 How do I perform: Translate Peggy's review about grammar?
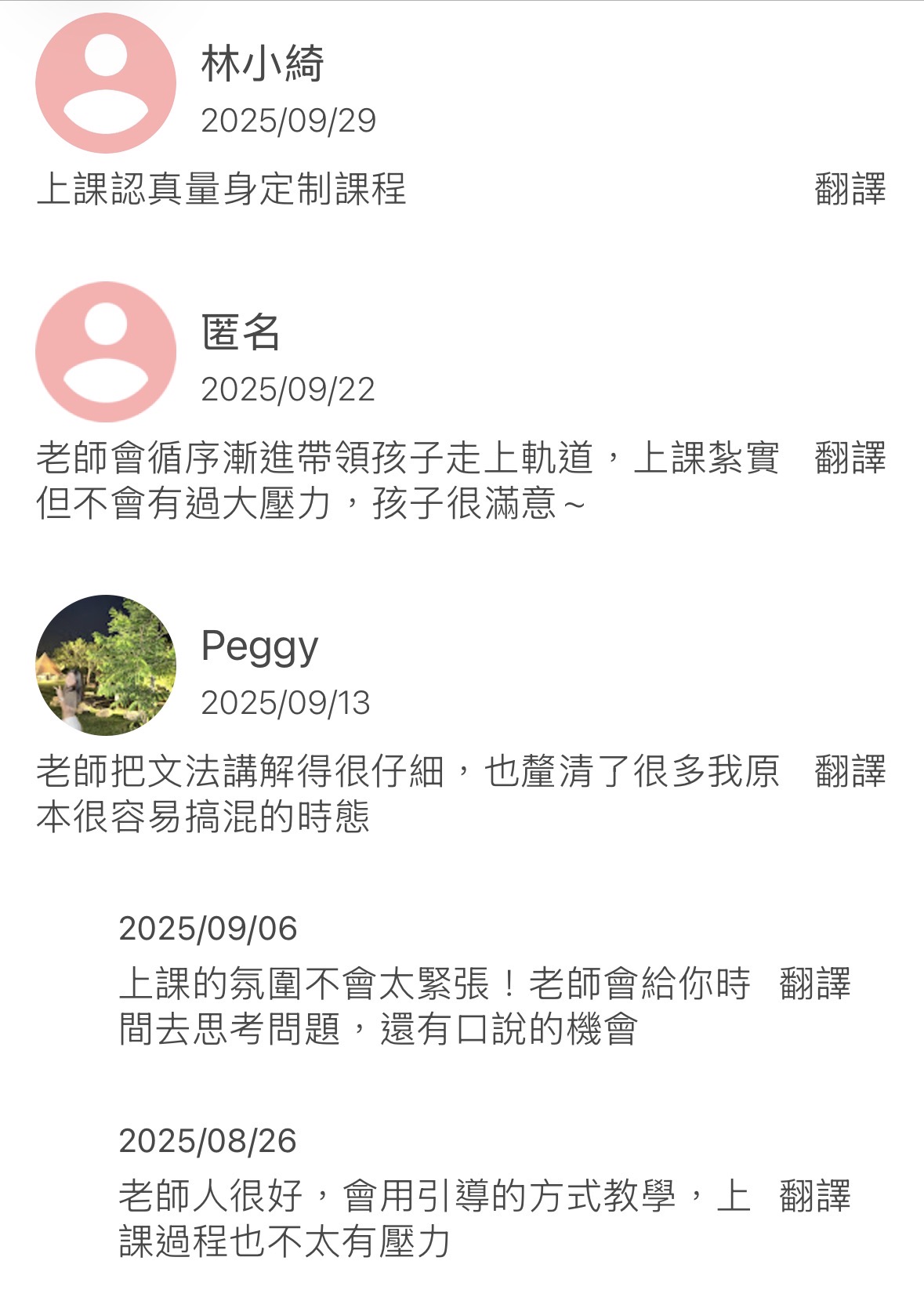tap(850, 772)
